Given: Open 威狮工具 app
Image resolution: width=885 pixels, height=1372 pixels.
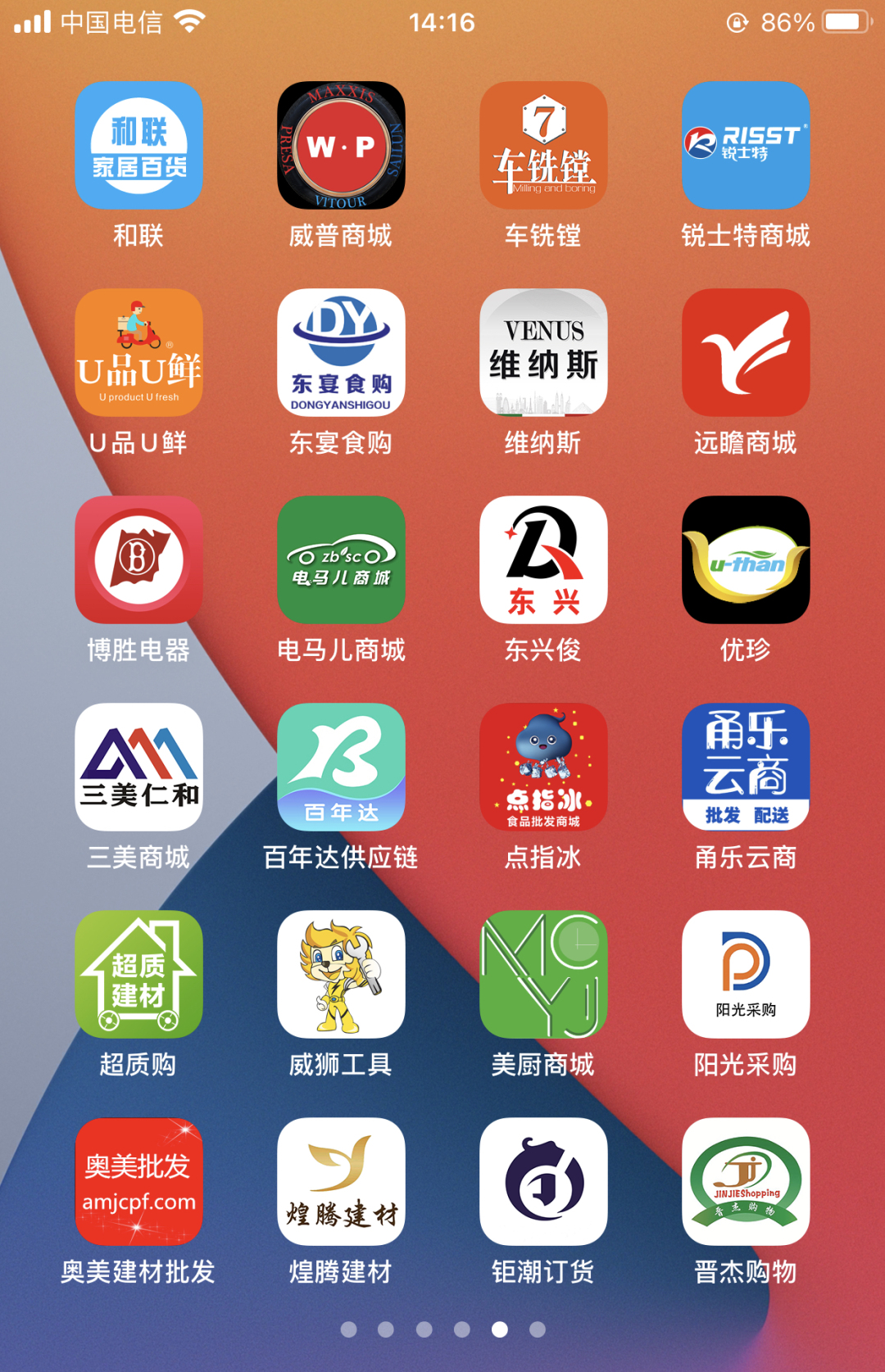Looking at the screenshot, I should pyautogui.click(x=341, y=974).
